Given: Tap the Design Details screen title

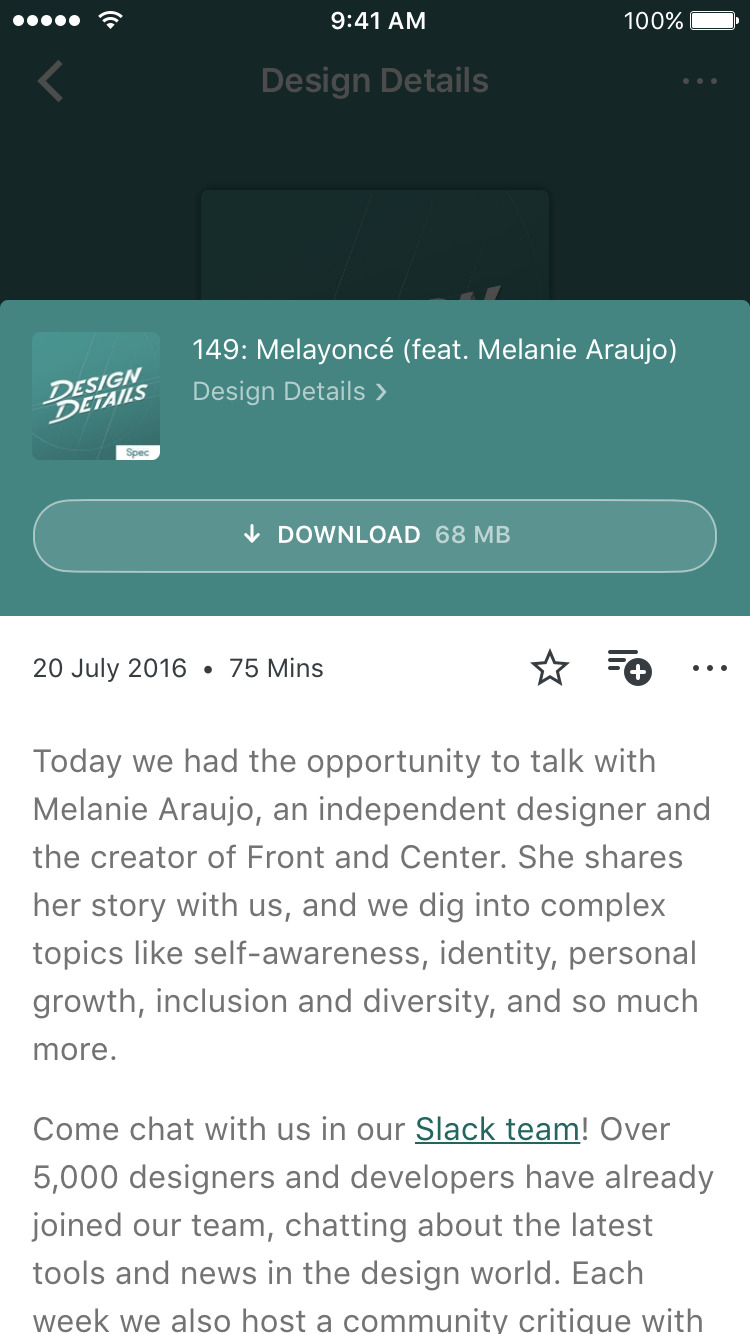Looking at the screenshot, I should [374, 80].
